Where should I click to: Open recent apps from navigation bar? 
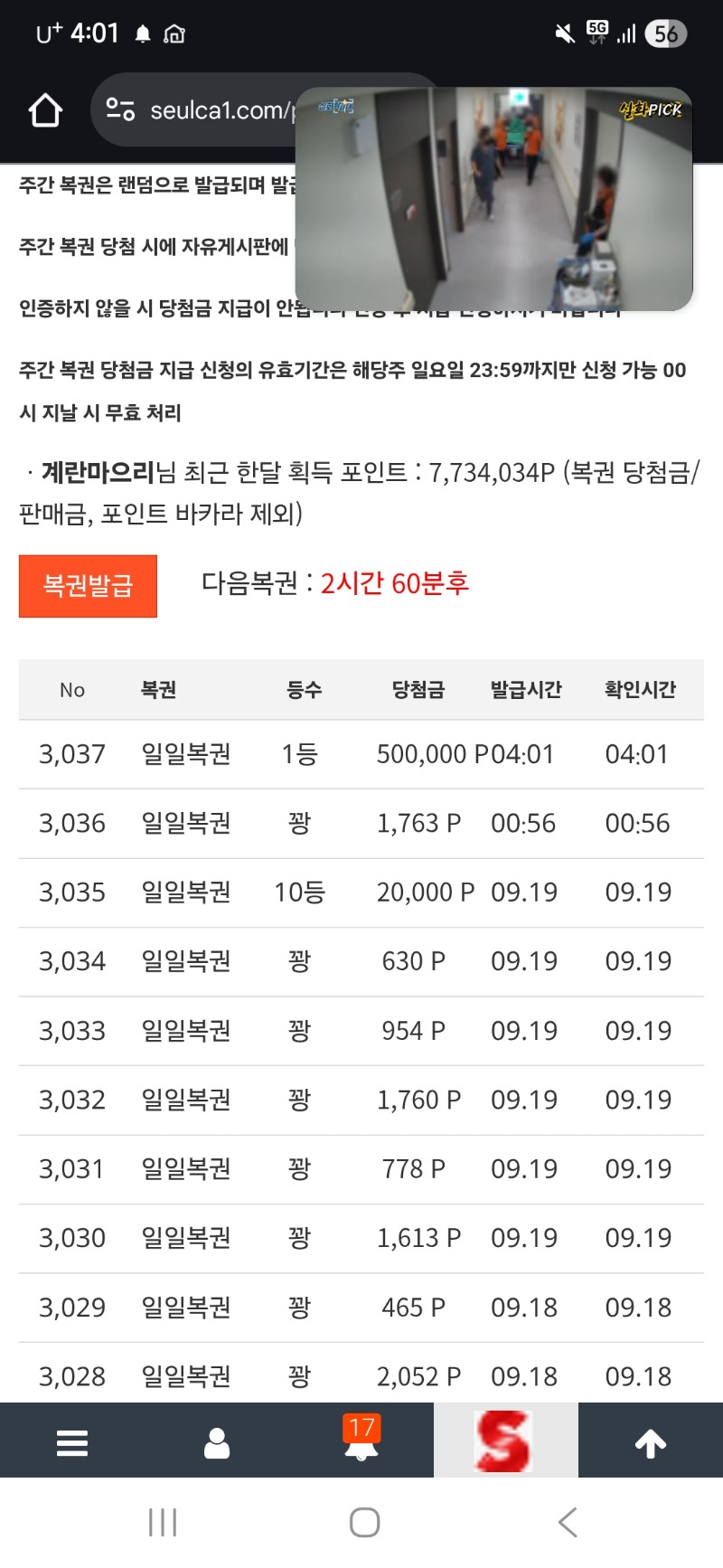[163, 1523]
